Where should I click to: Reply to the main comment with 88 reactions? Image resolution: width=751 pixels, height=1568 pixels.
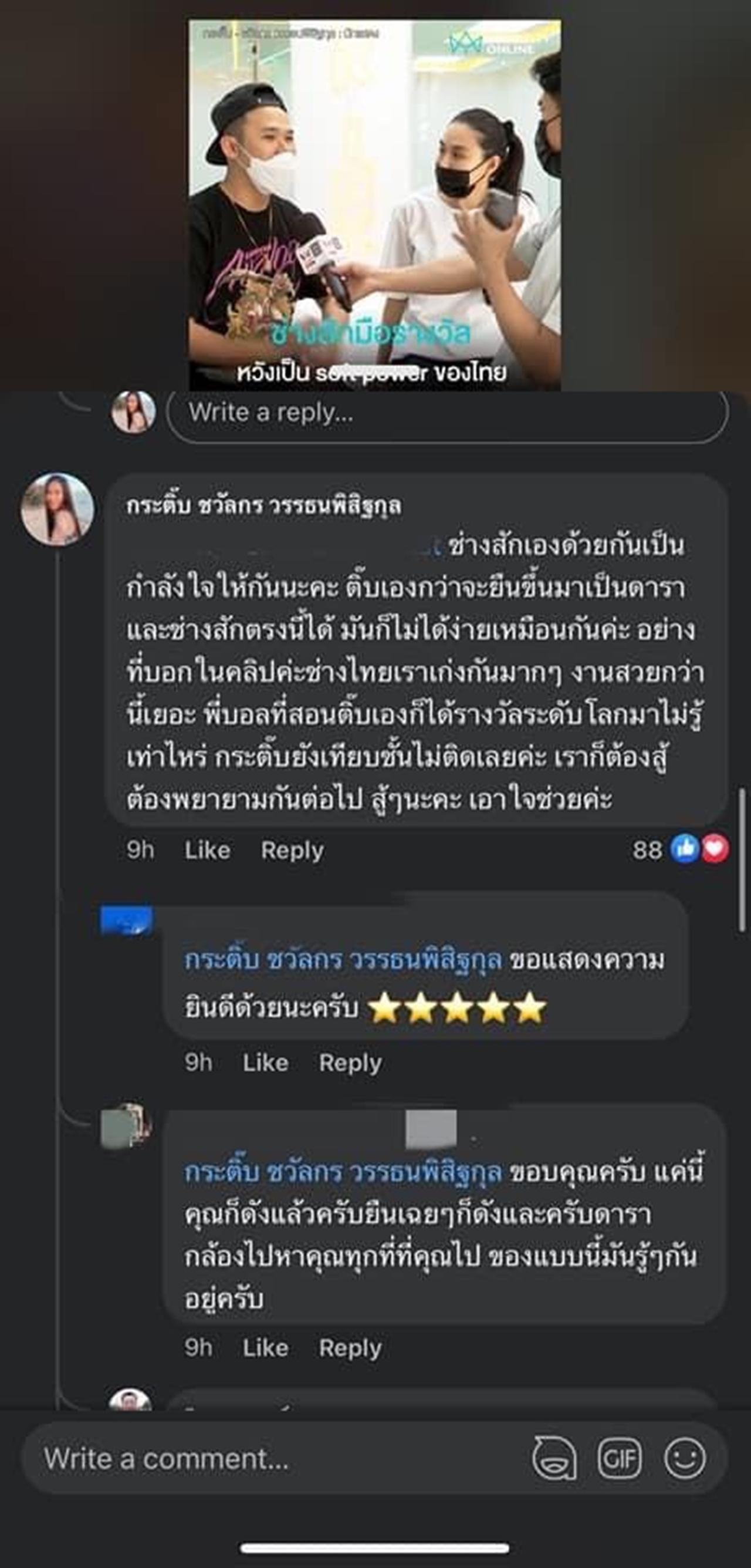point(292,851)
